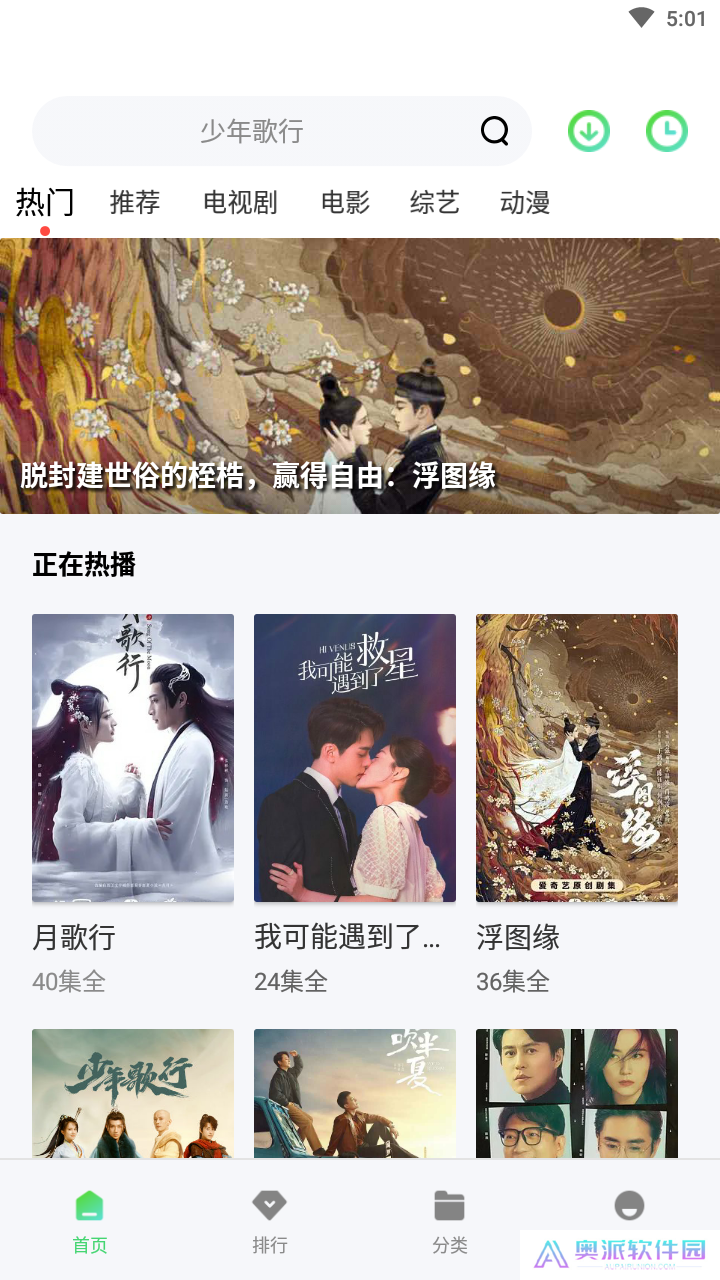Open the 电视剧 tab
The image size is (720, 1280).
click(x=239, y=202)
